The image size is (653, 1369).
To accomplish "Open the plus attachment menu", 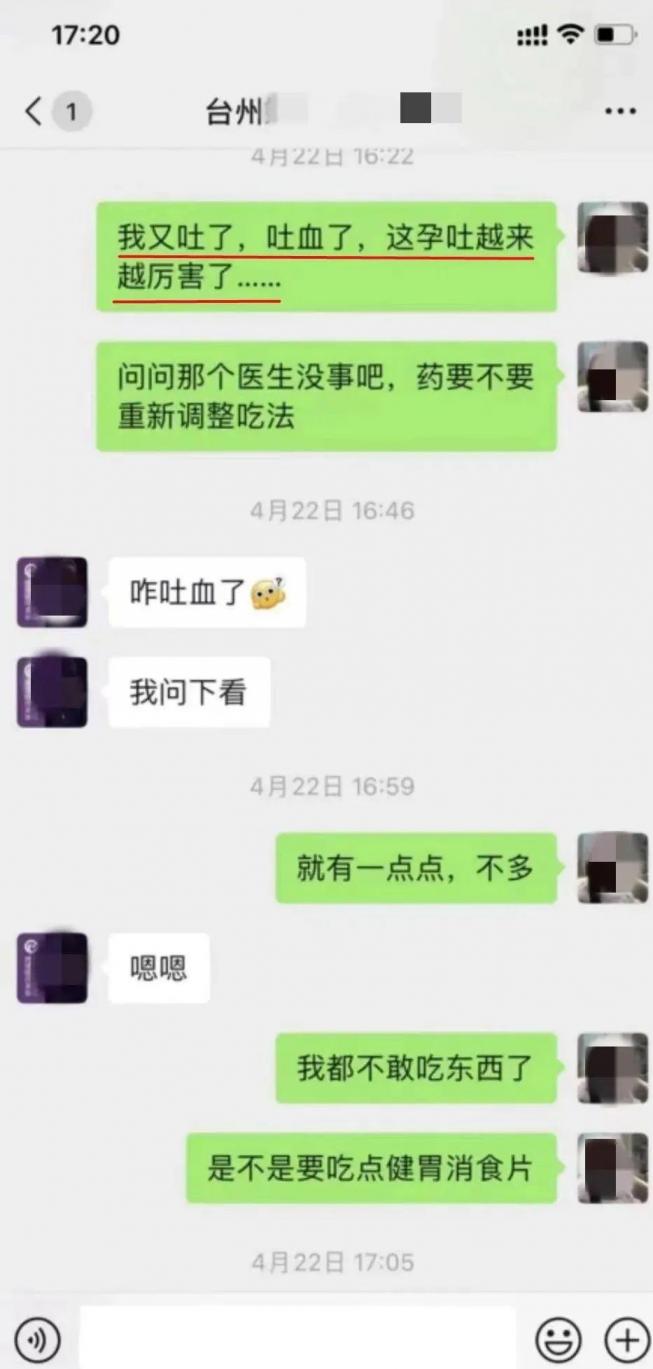I will pos(626,1339).
